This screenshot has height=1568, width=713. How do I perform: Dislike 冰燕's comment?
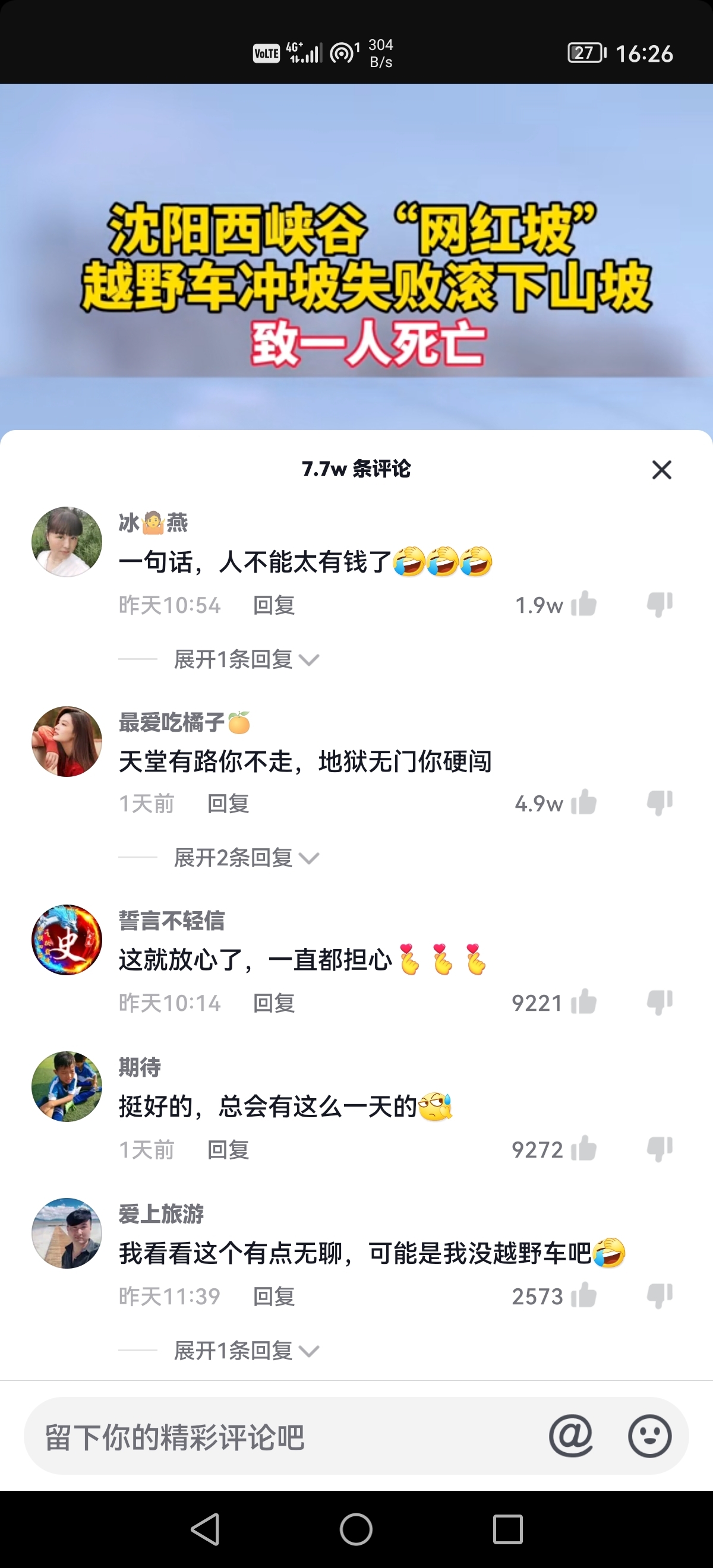click(660, 605)
